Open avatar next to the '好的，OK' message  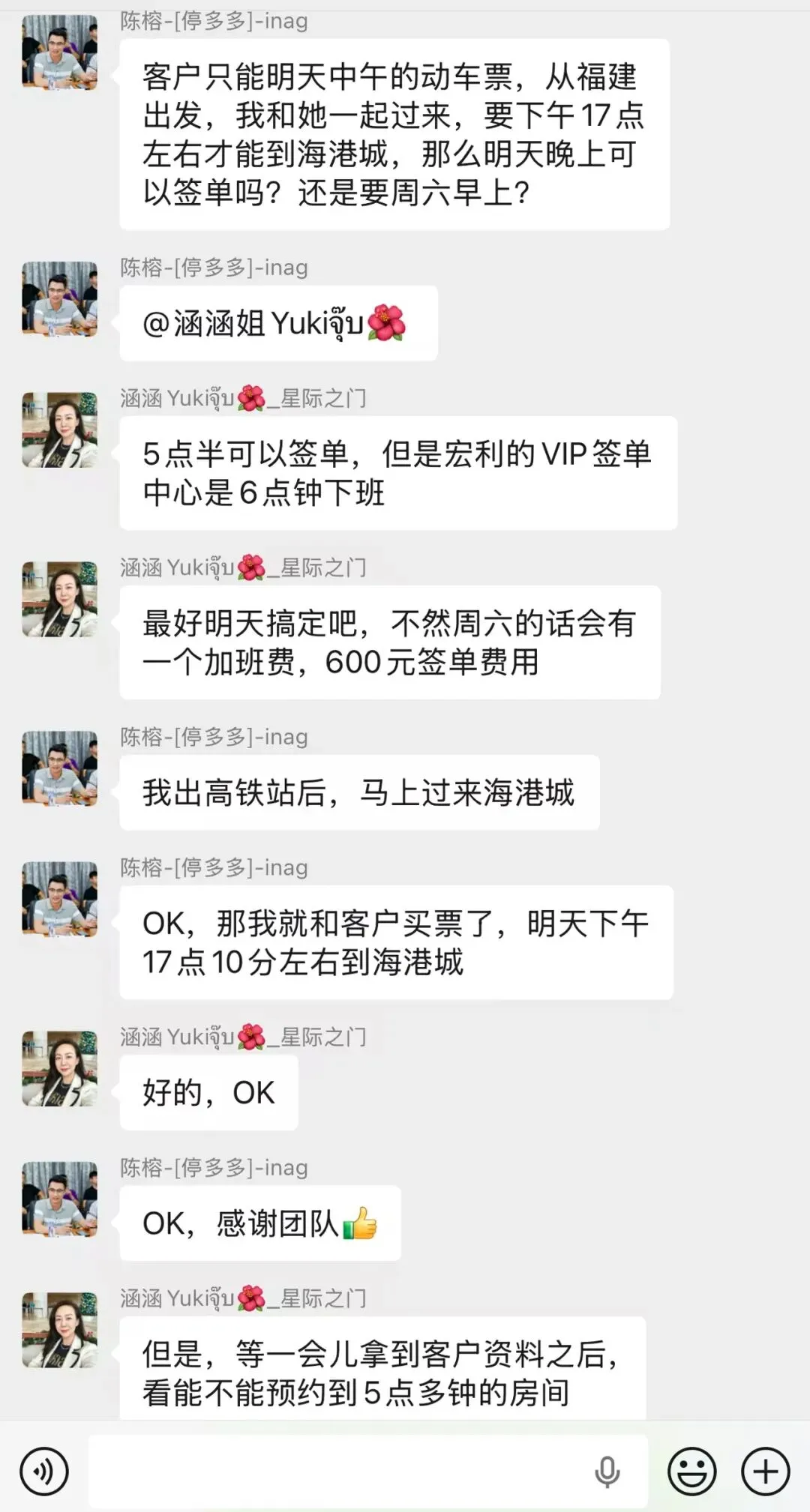point(60,1069)
